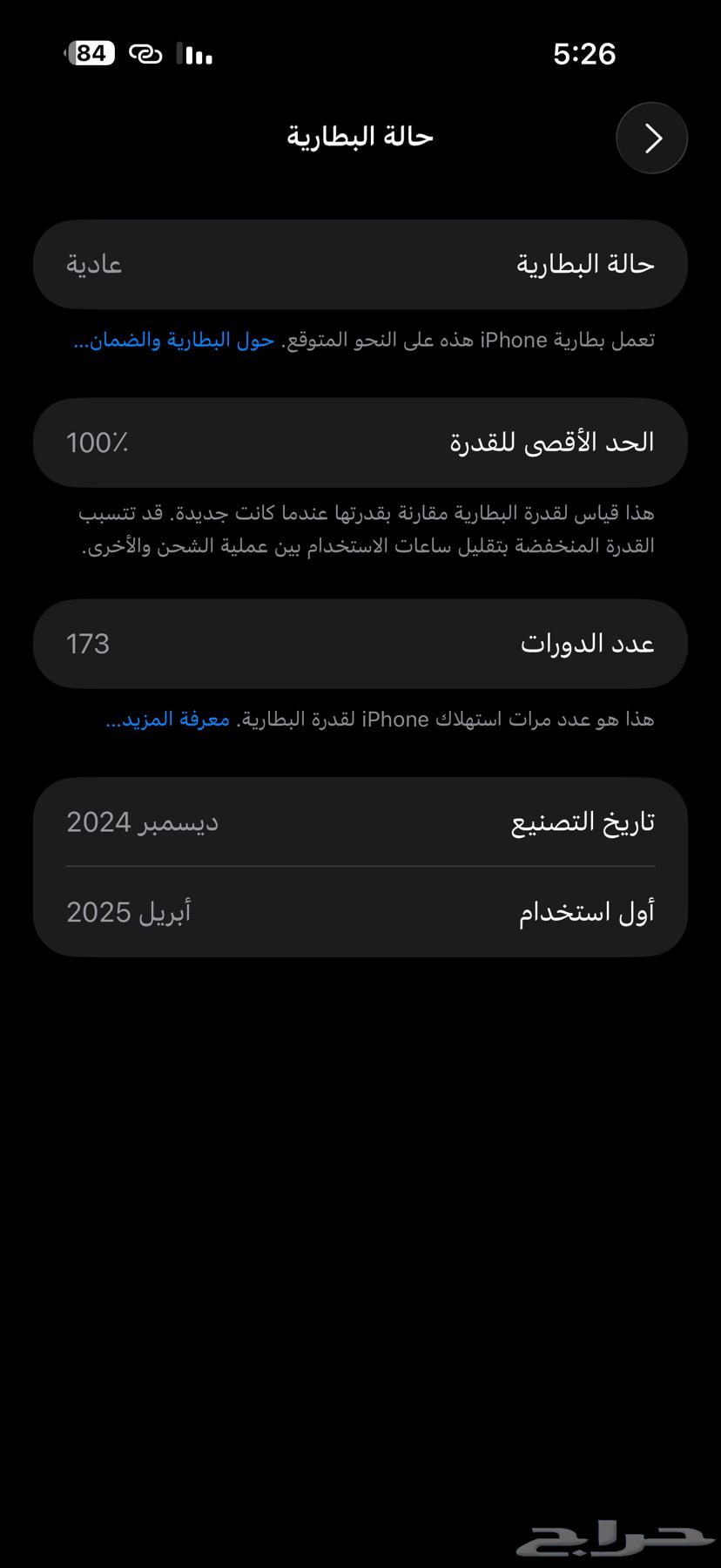Tap the back chevron to exit battery health
This screenshot has height=1568, width=721.
651,137
